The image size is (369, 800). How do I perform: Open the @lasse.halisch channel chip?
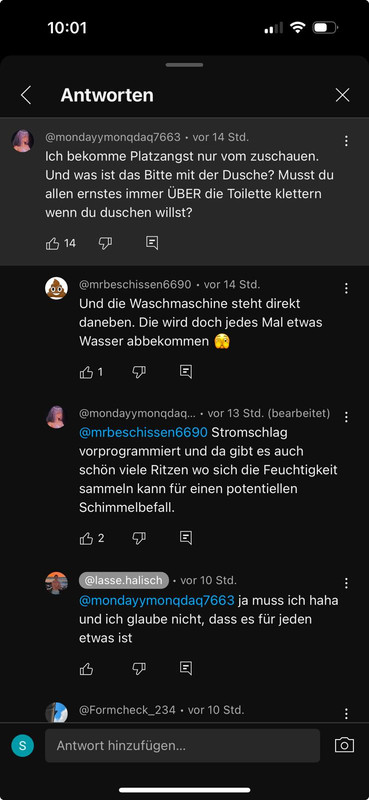(x=124, y=580)
